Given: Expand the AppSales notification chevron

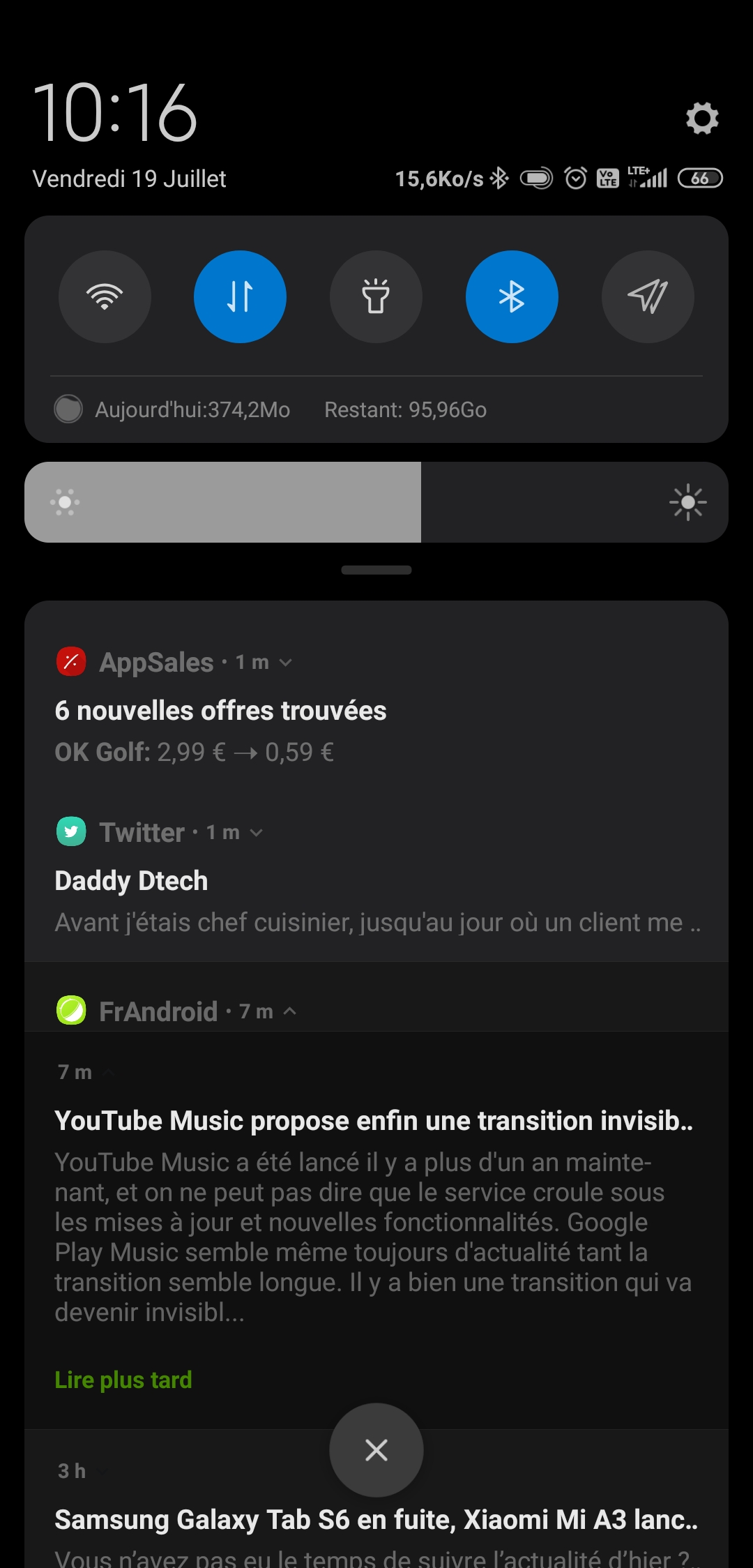Looking at the screenshot, I should 285,663.
